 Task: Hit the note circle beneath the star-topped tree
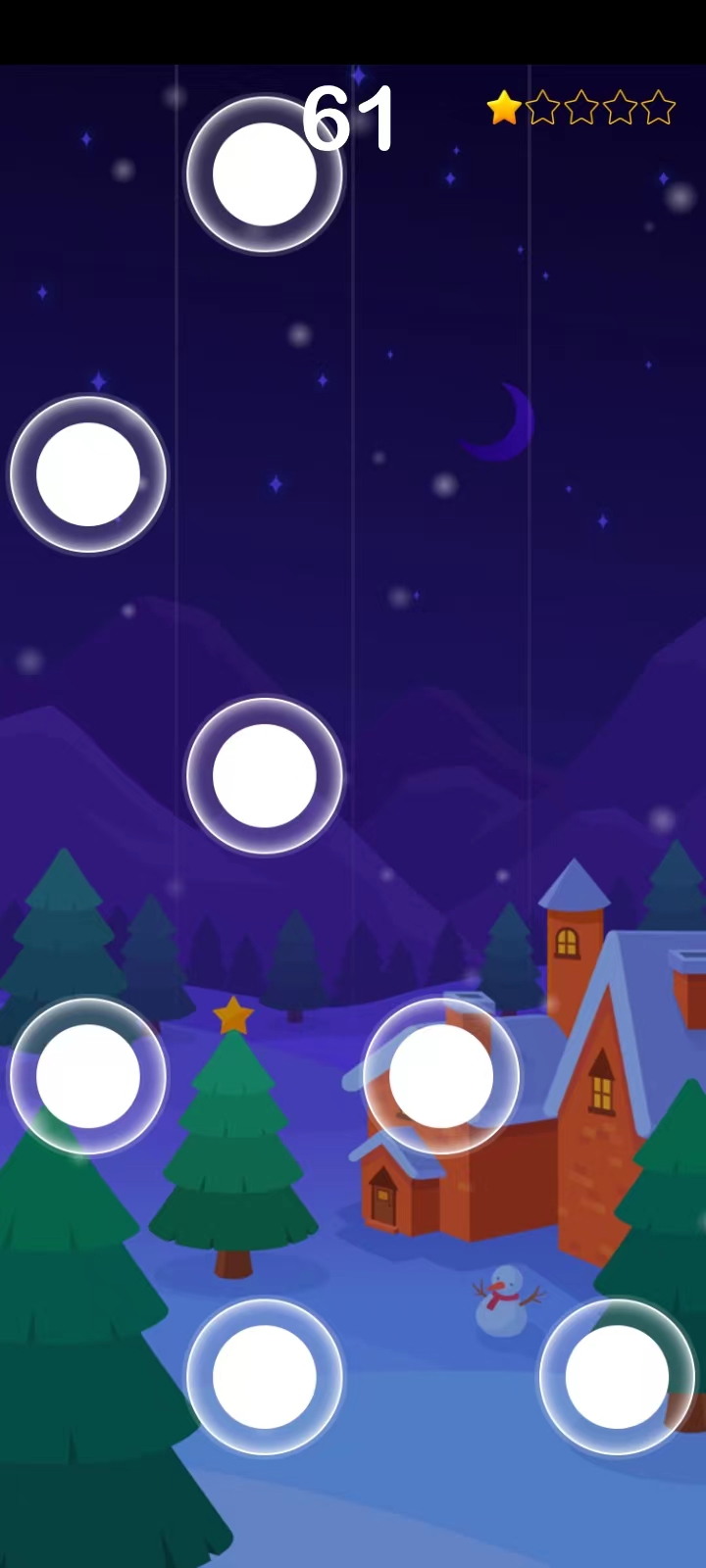[264, 1376]
